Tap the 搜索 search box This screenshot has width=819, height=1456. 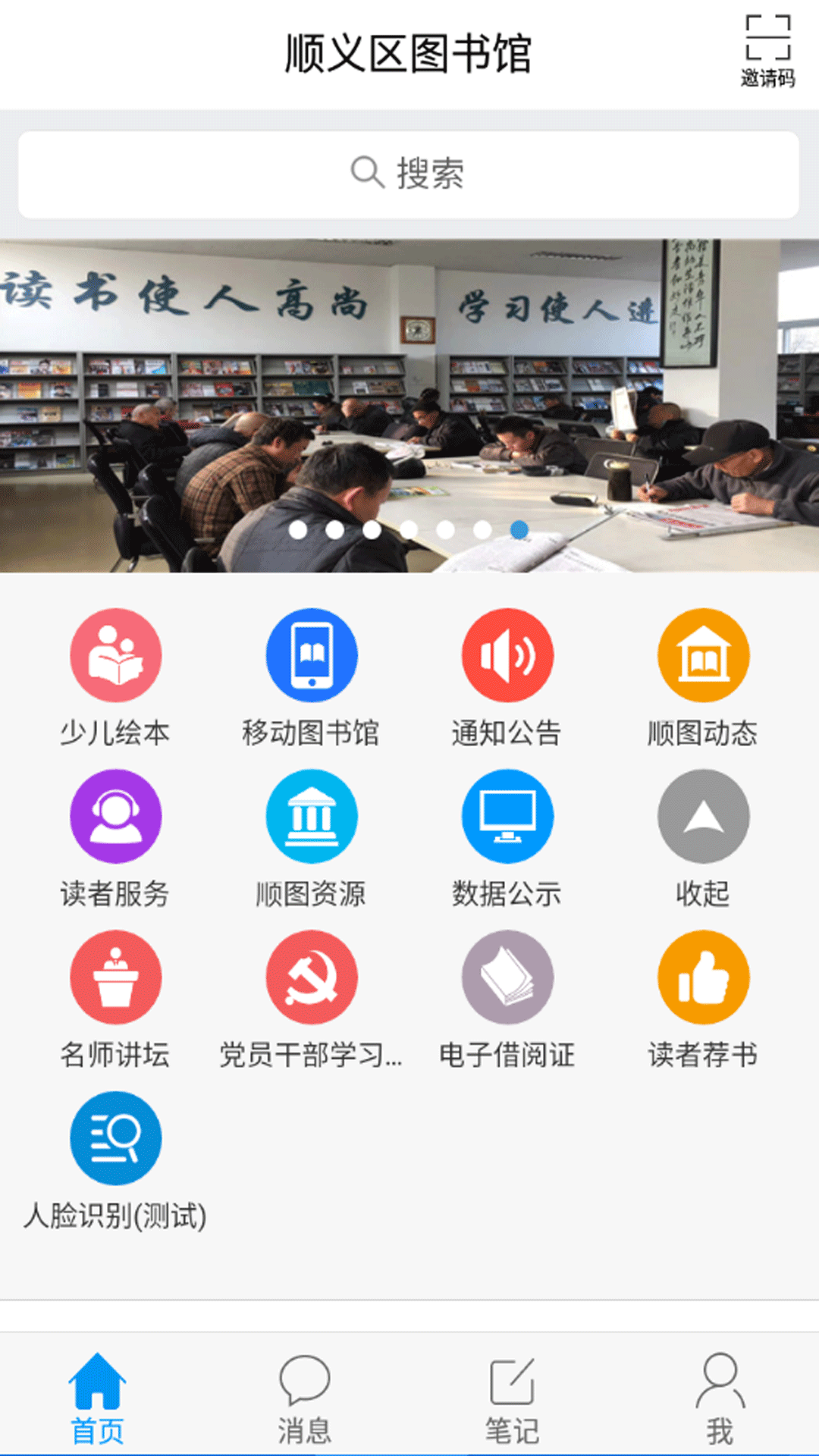408,174
